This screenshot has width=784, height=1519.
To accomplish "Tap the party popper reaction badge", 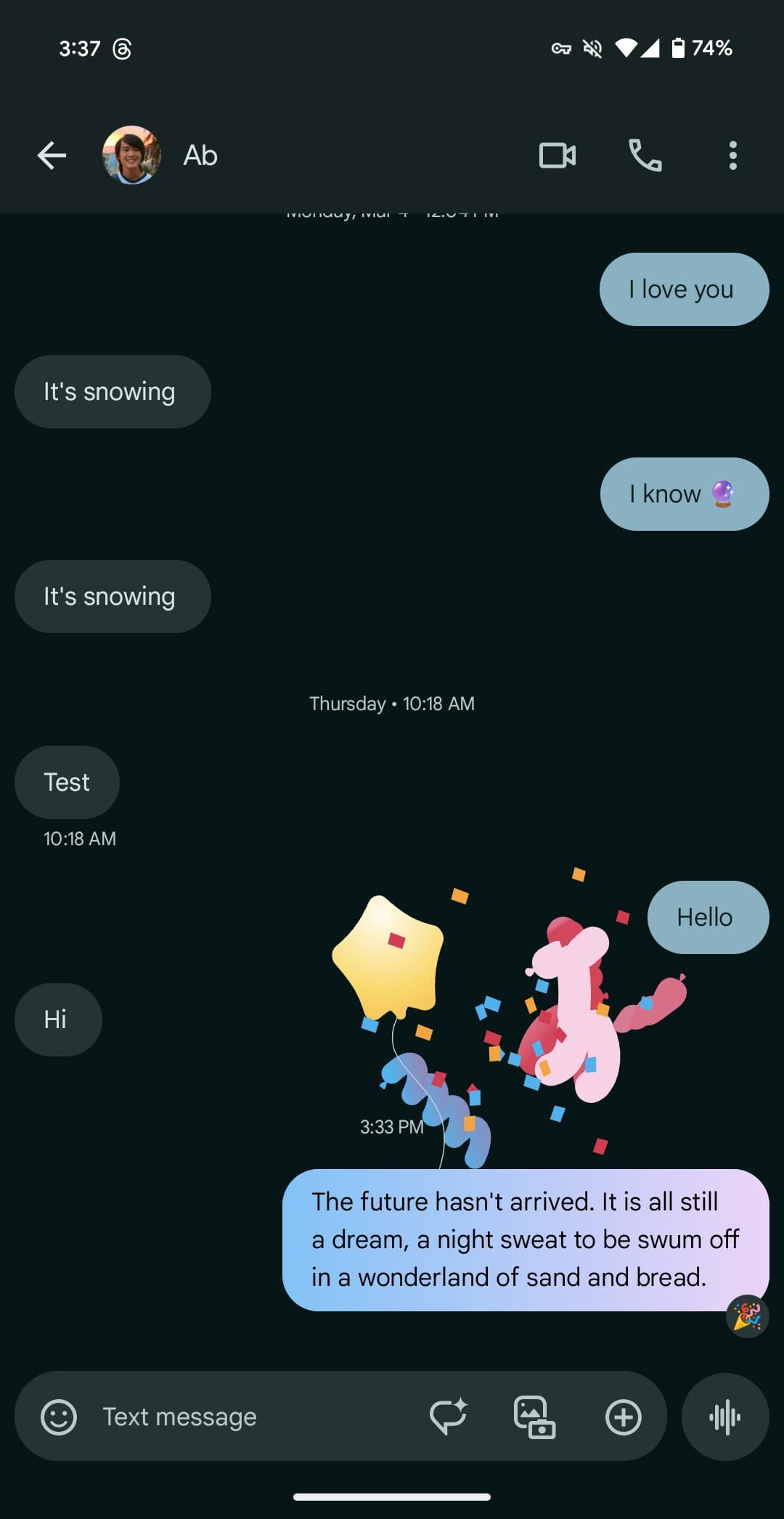I will coord(748,1316).
